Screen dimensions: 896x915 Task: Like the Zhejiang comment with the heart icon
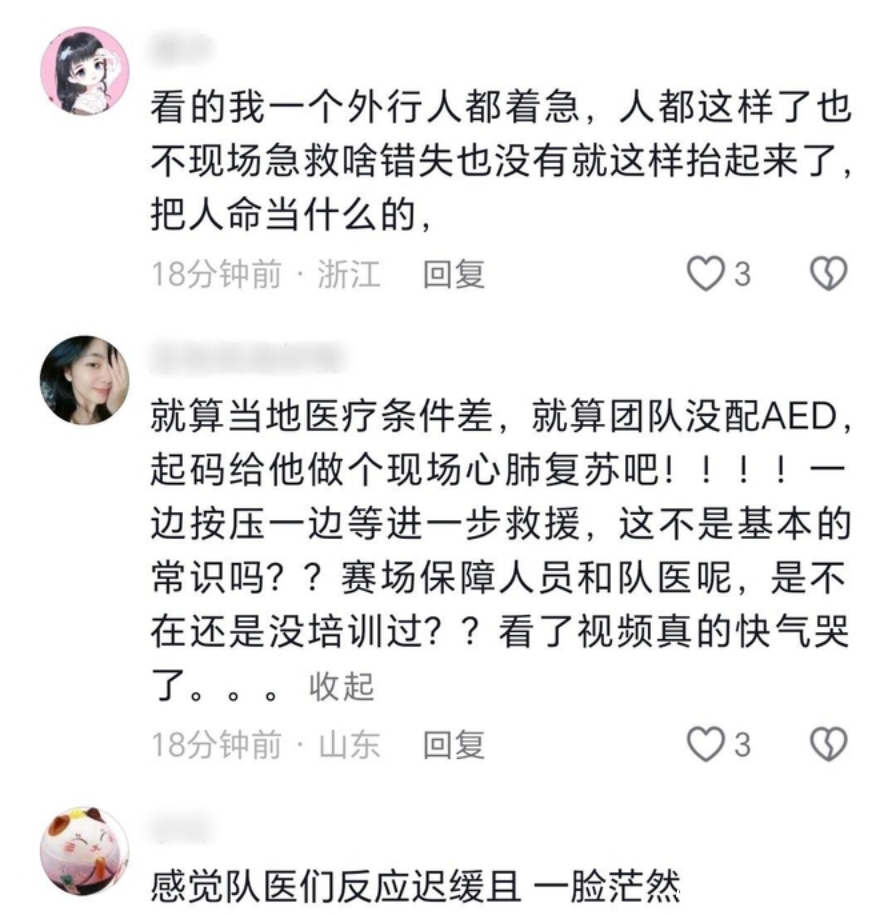pyautogui.click(x=706, y=274)
